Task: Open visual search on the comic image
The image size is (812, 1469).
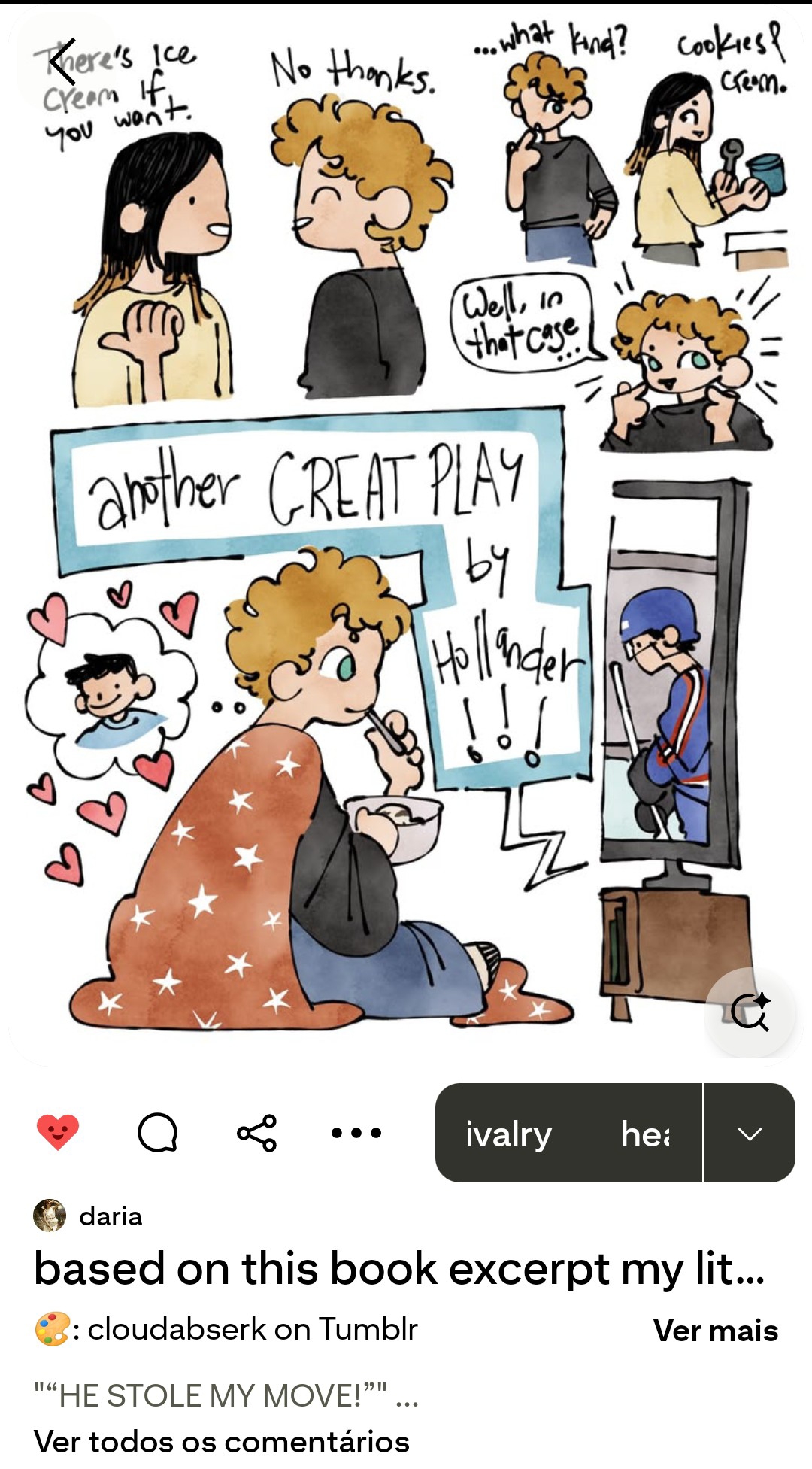Action: [x=750, y=1012]
